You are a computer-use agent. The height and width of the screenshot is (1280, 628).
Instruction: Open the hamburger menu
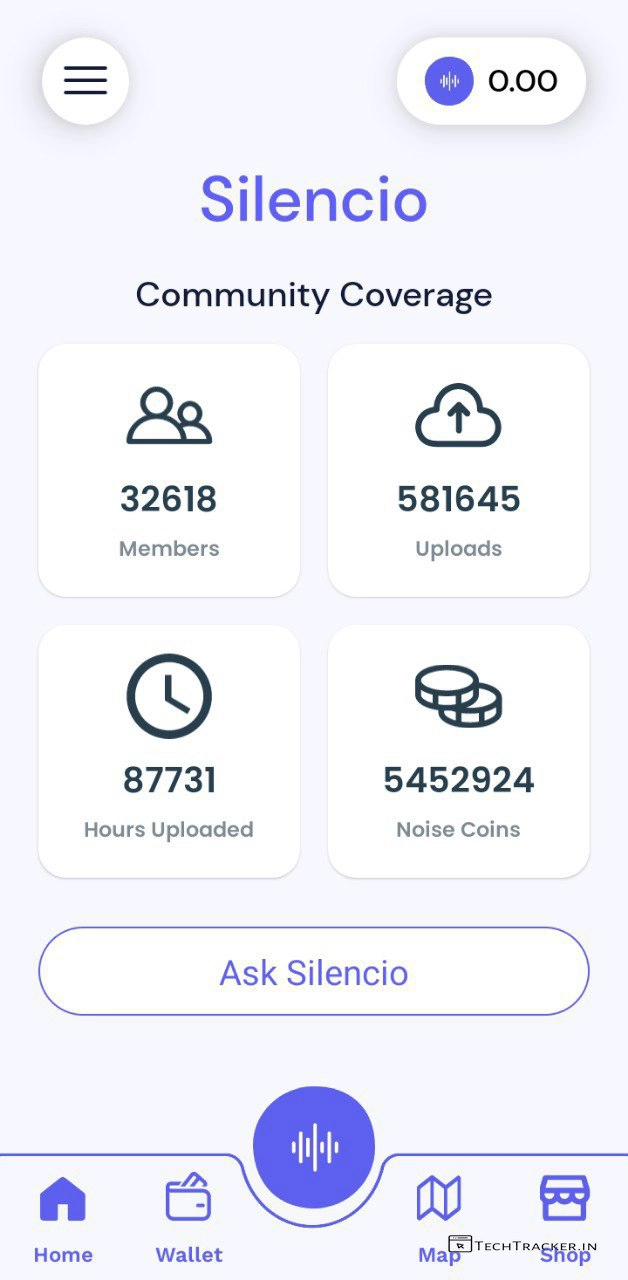(x=85, y=81)
